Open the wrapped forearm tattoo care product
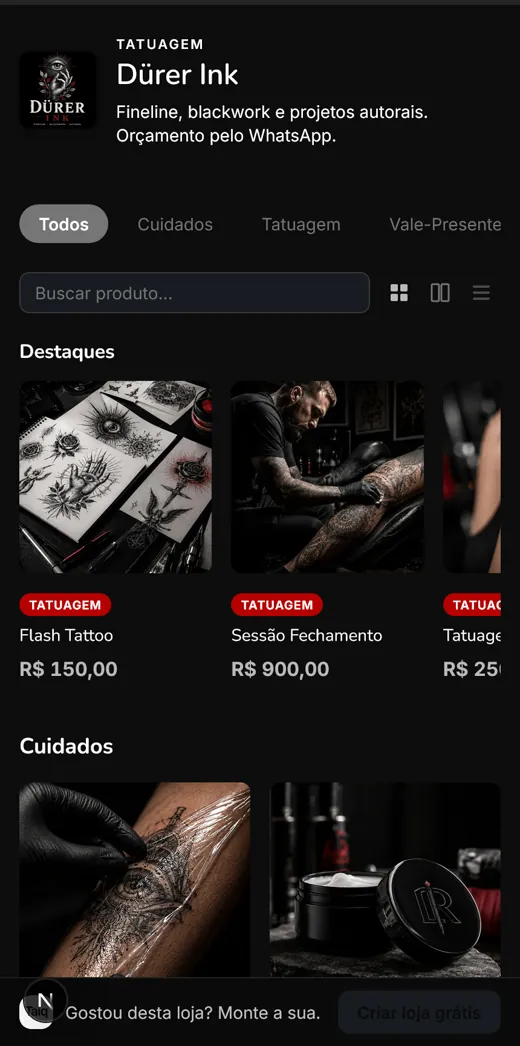Viewport: 520px width, 1046px height. click(x=135, y=879)
